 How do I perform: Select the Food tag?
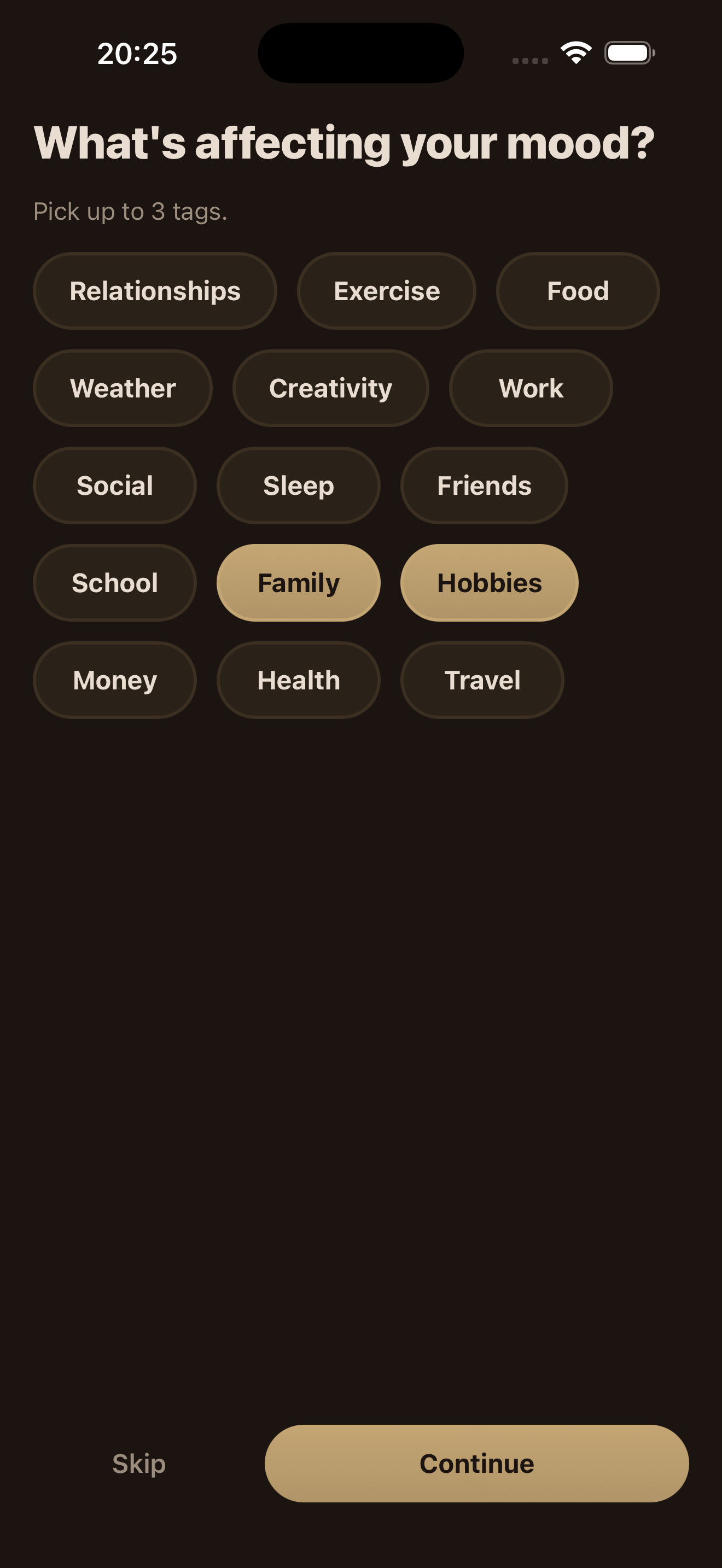point(577,290)
